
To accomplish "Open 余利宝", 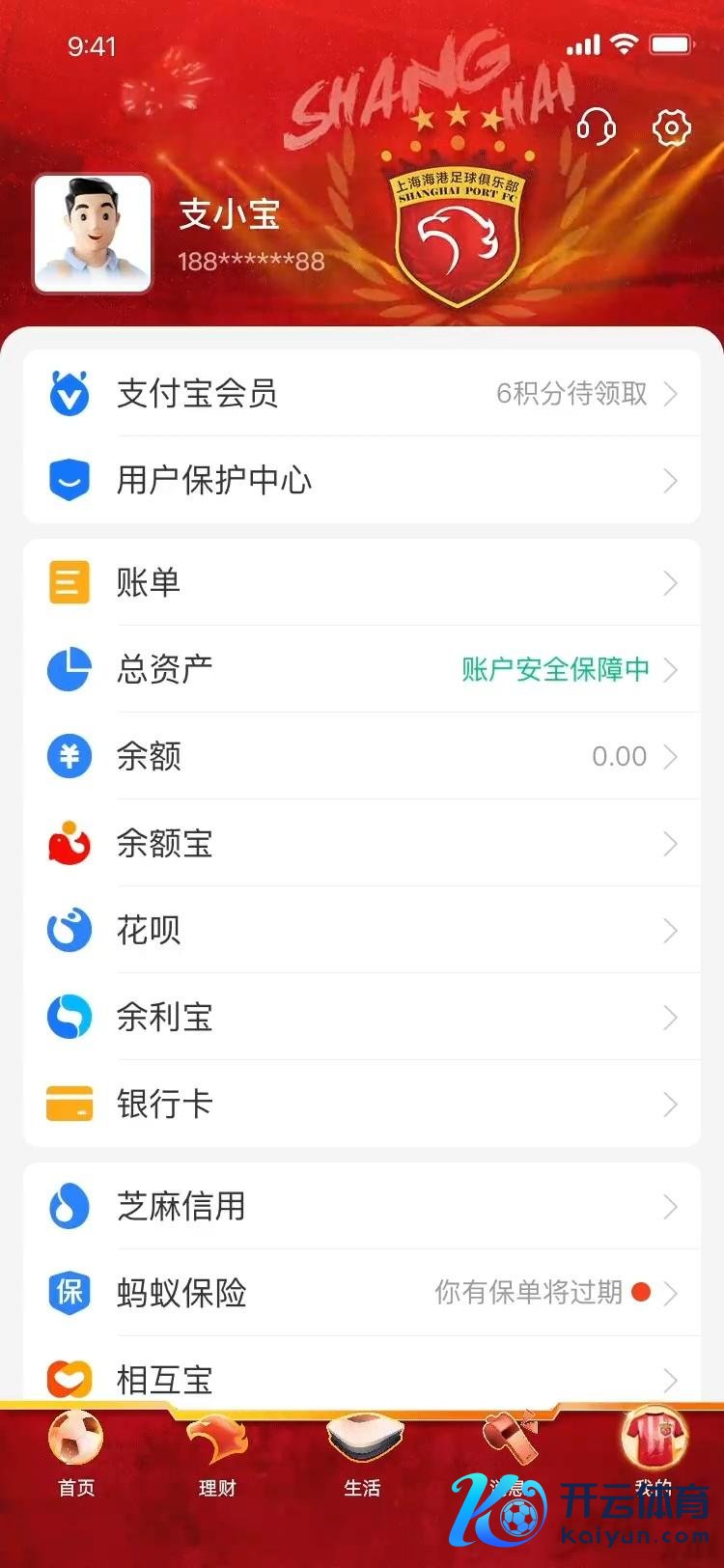I will click(362, 1017).
